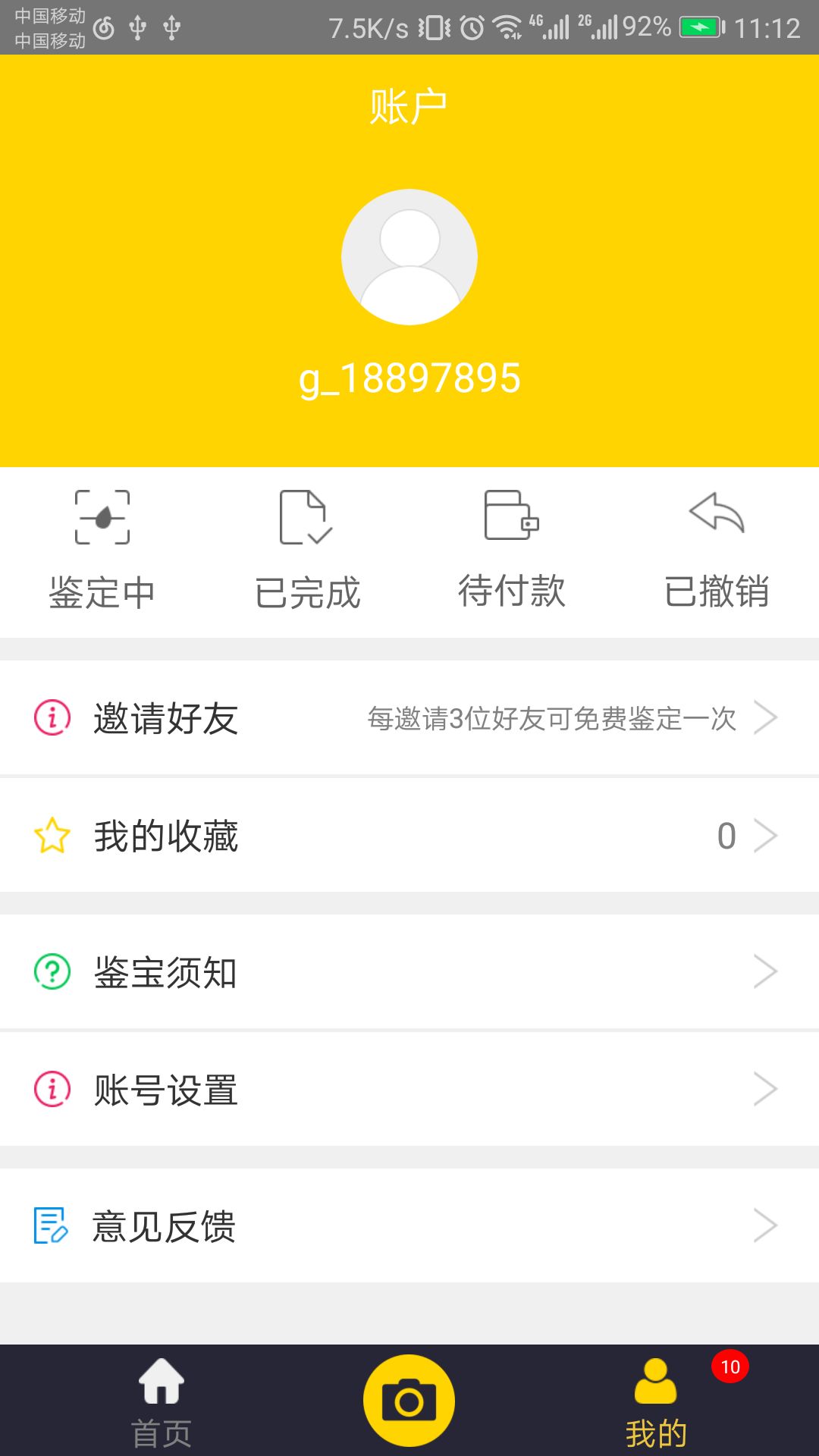Open 意见反馈 feedback page
Viewport: 819px width, 1456px height.
(x=409, y=1225)
